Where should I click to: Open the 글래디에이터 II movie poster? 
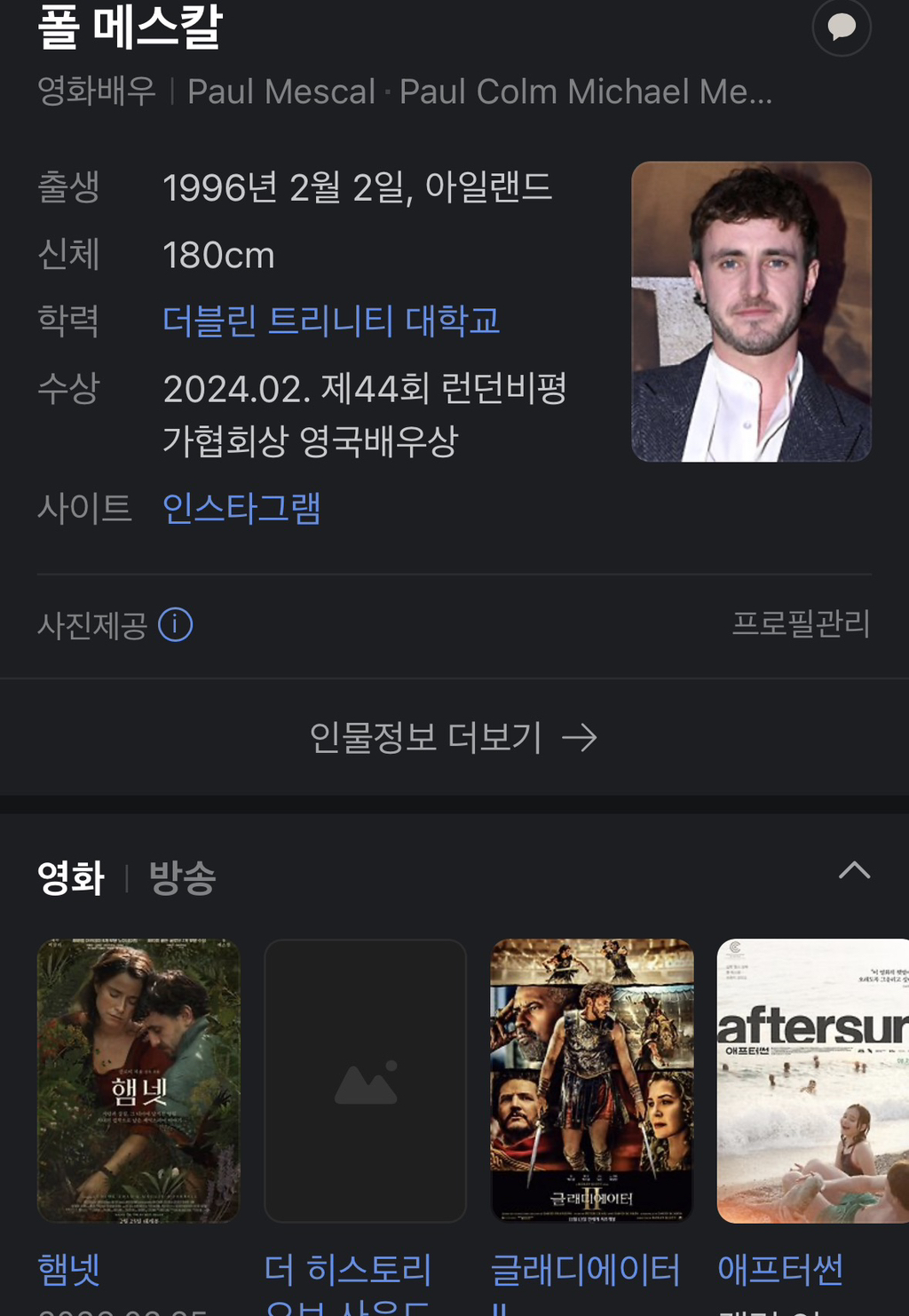[591, 1080]
